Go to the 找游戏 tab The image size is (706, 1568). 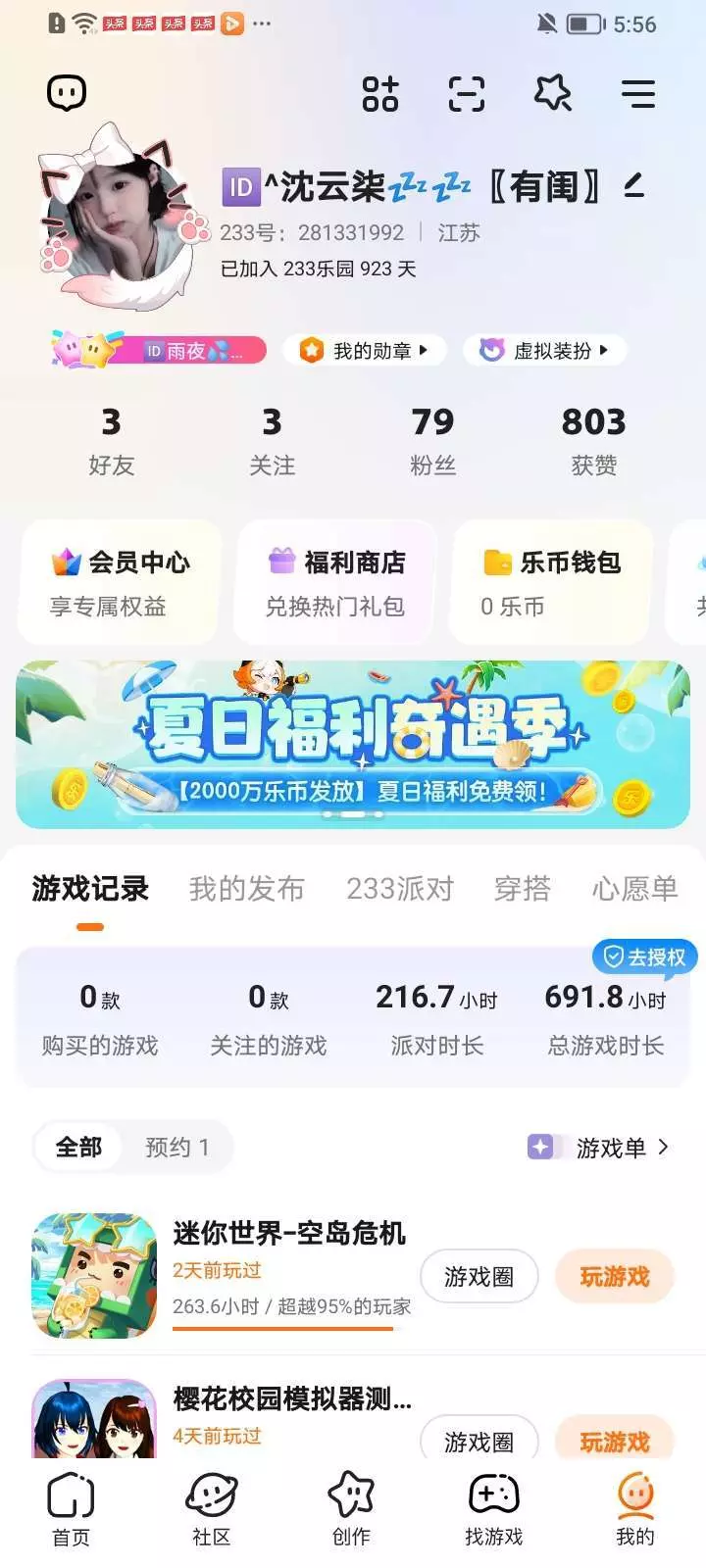pos(494,1509)
